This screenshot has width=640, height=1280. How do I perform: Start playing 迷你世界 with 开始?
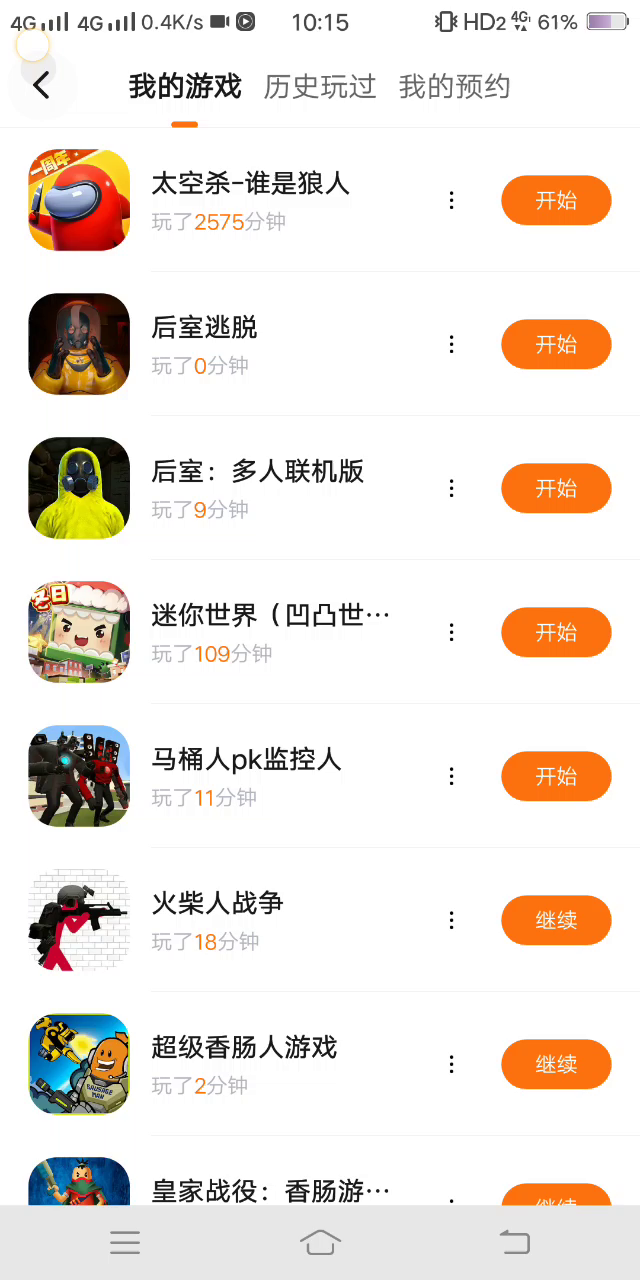(556, 632)
